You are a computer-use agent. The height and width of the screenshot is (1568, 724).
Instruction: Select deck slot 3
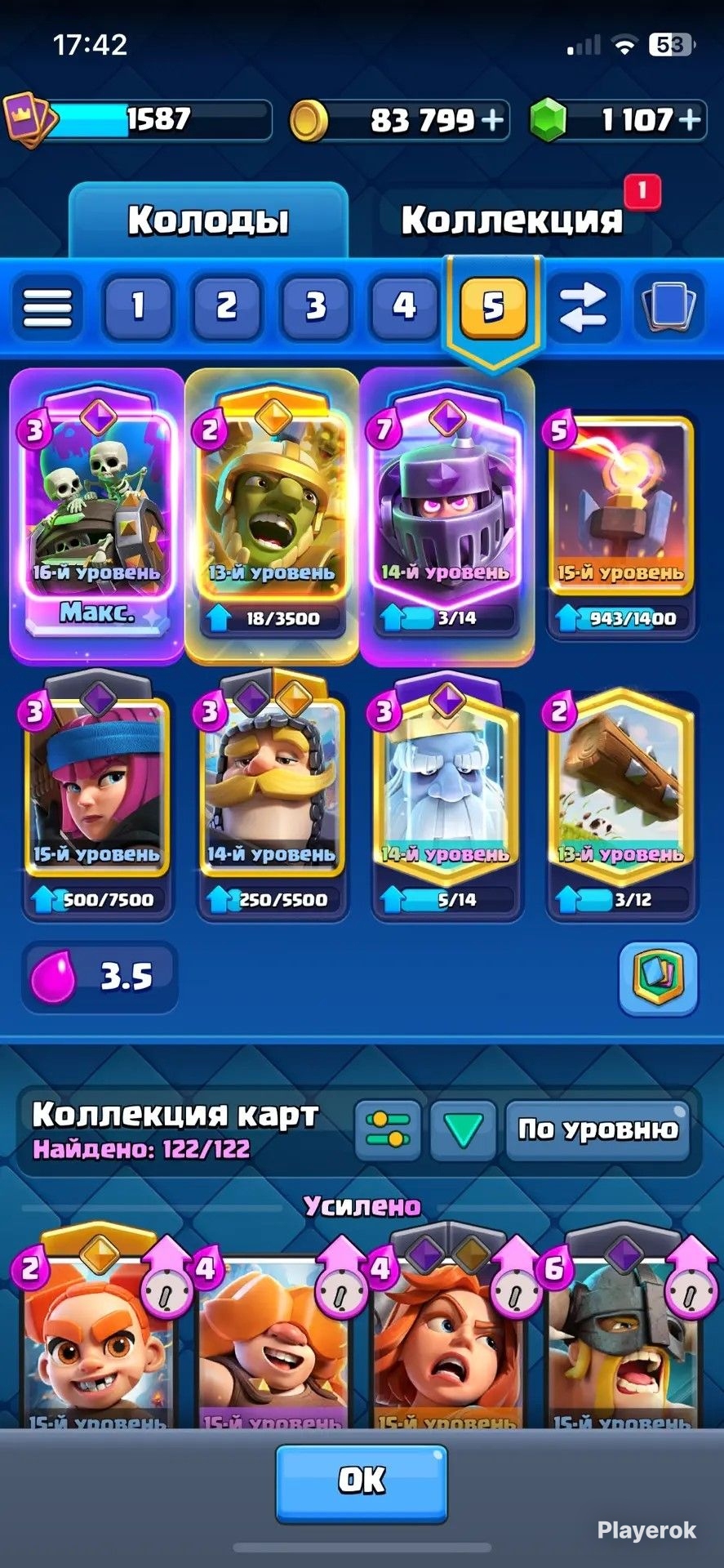click(315, 307)
